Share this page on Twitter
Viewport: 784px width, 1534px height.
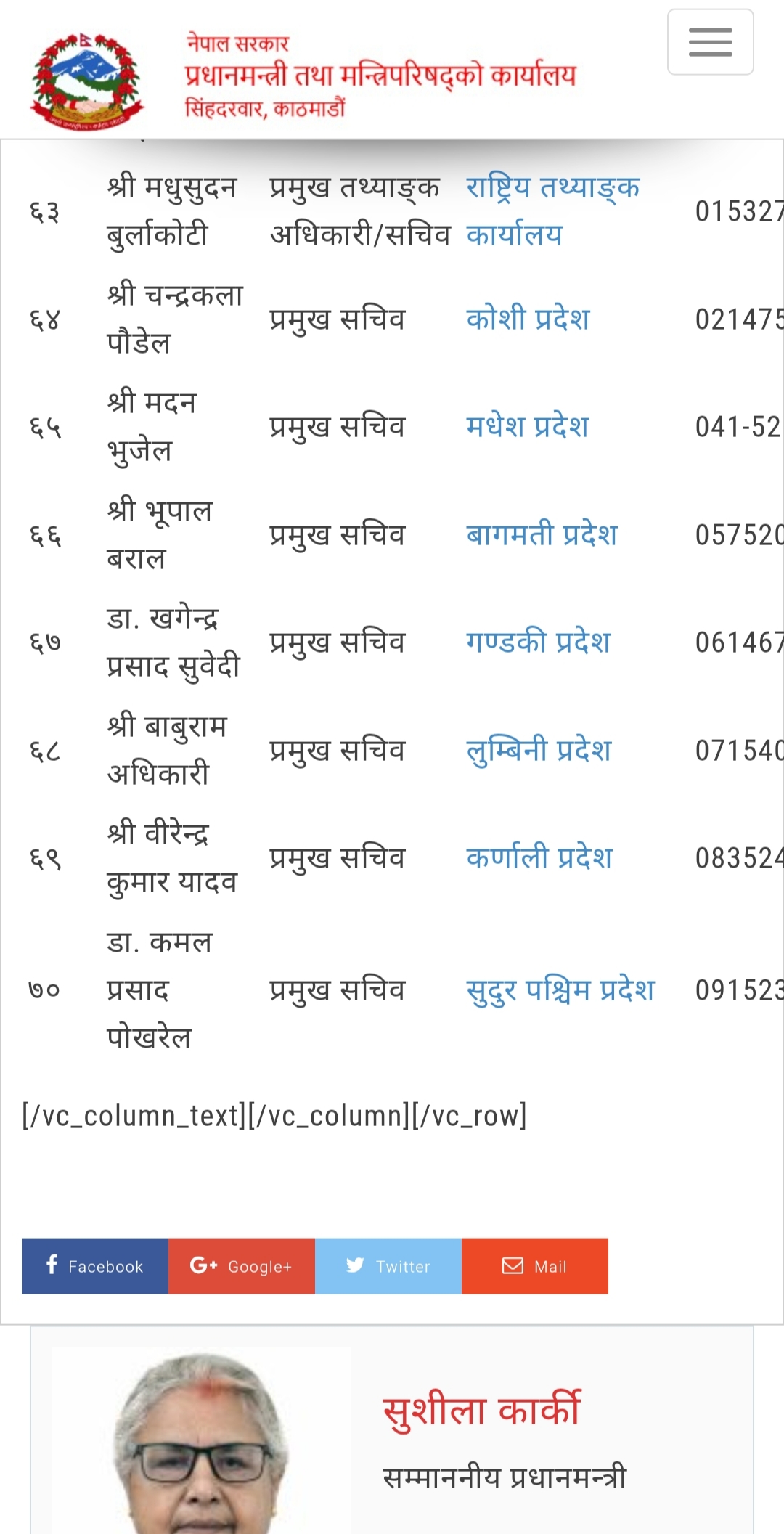pos(388,1266)
